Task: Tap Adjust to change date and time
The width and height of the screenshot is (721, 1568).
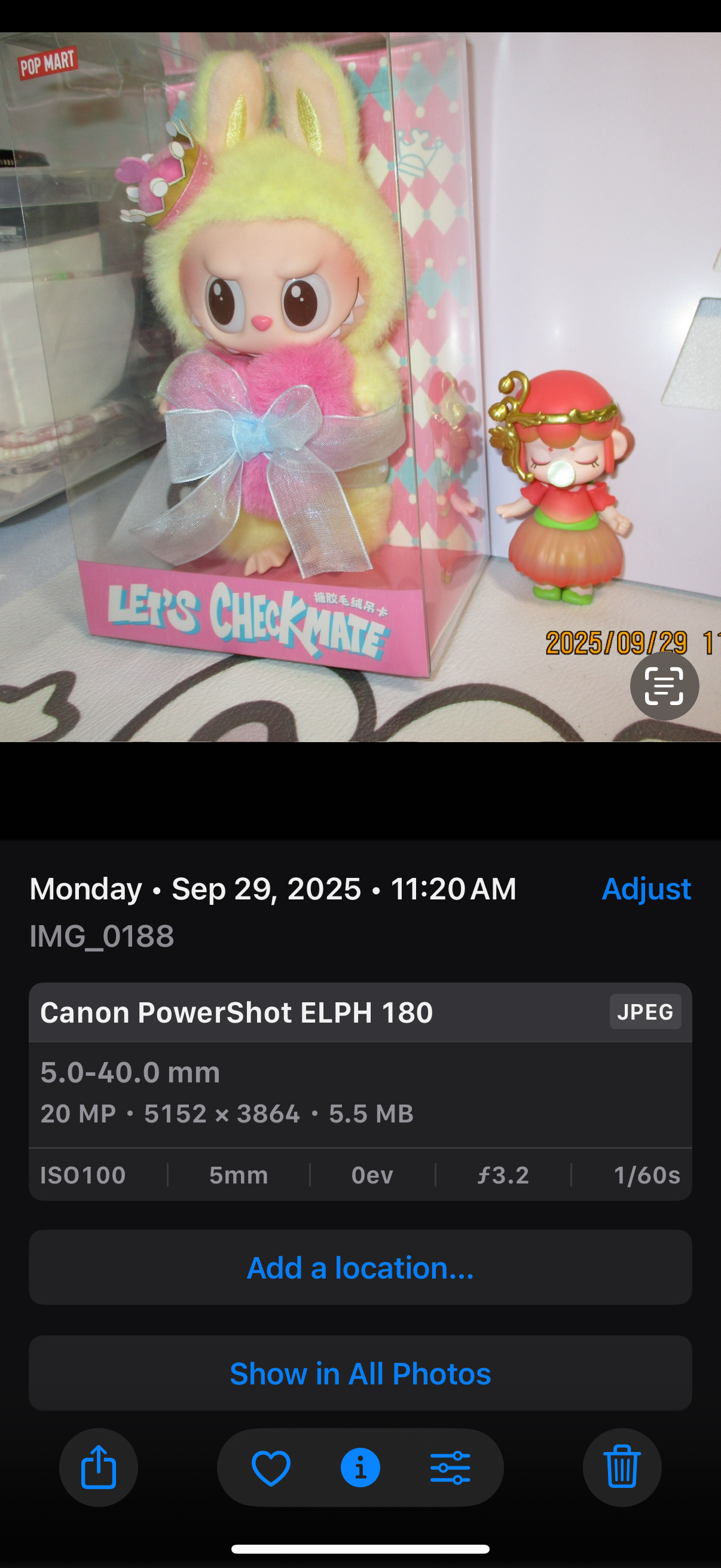Action: point(646,889)
